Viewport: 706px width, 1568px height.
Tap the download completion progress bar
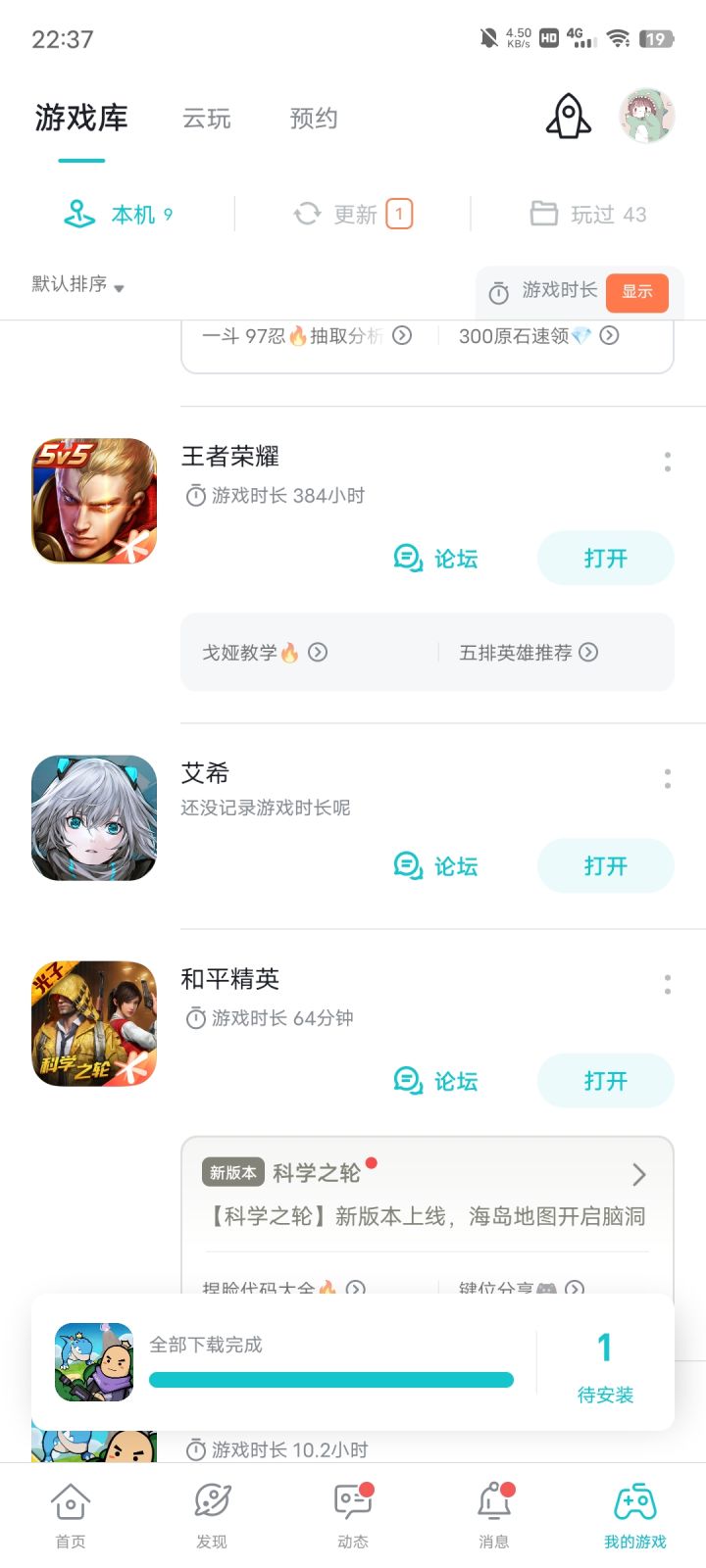tap(330, 1379)
